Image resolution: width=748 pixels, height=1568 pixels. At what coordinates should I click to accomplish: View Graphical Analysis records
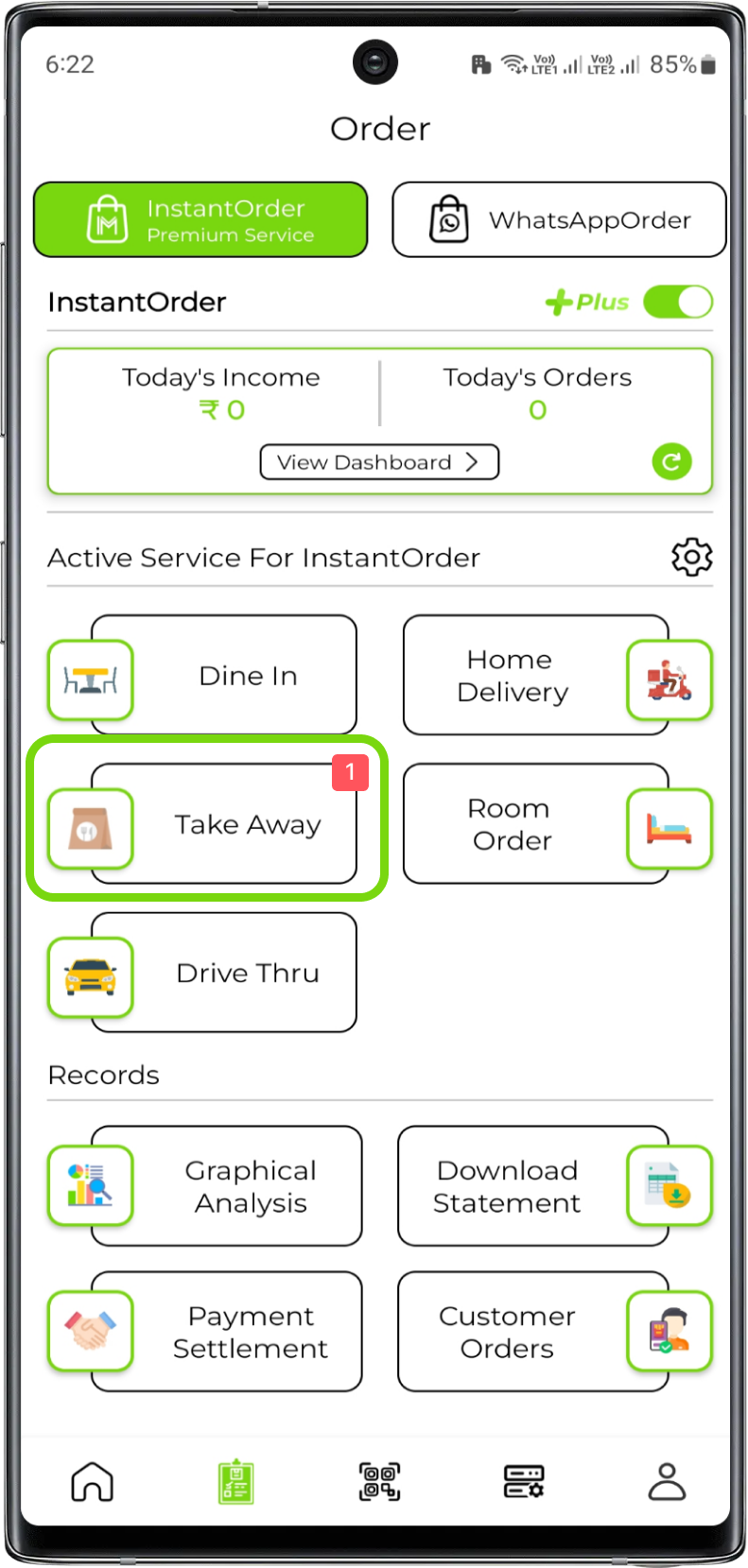(x=227, y=1186)
